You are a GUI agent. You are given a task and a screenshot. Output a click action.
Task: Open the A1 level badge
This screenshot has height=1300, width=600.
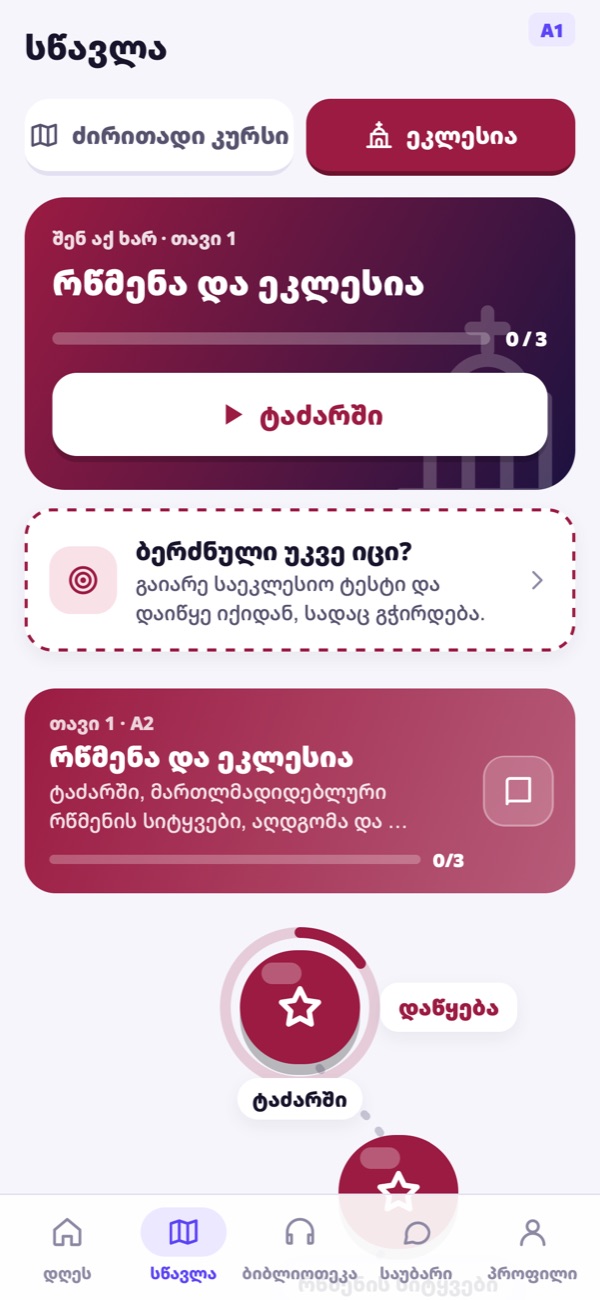click(552, 30)
